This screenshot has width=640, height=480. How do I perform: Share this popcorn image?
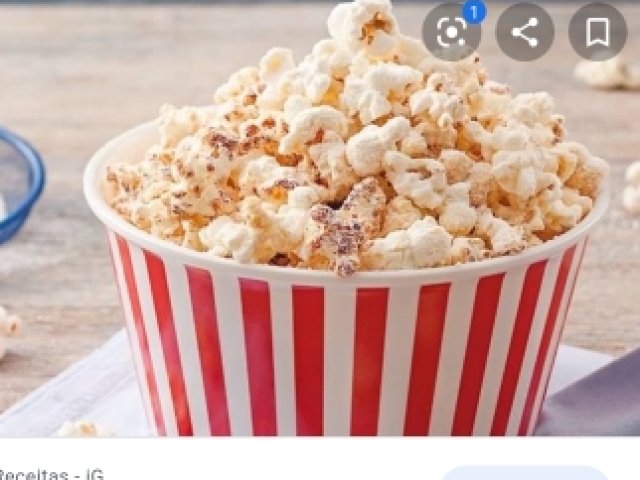pyautogui.click(x=525, y=32)
